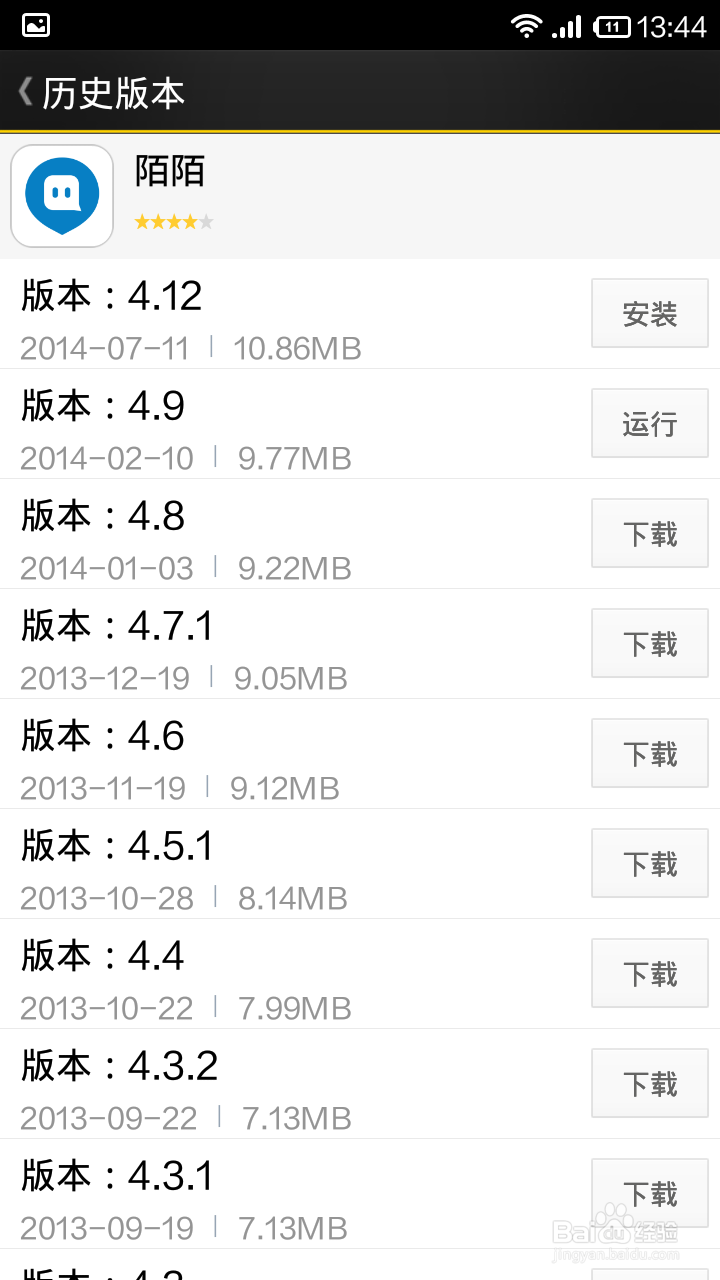
Task: Download version 4.7.1
Action: coord(649,644)
